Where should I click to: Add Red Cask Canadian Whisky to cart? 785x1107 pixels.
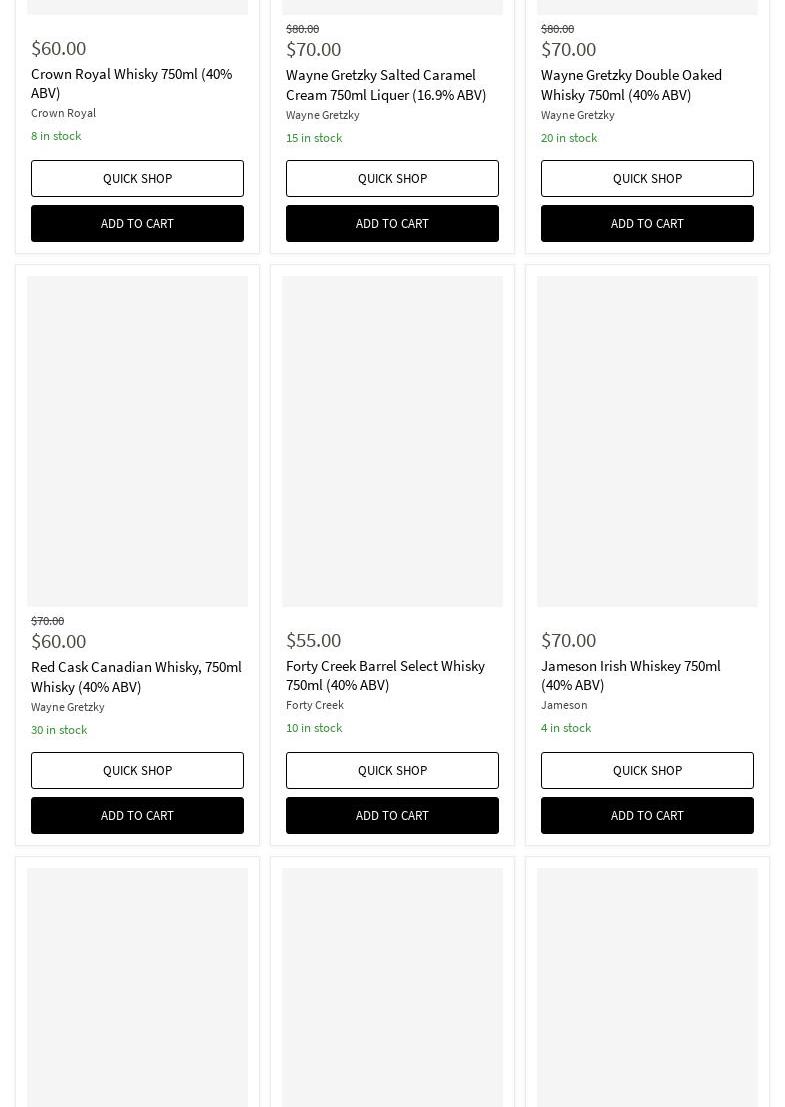coord(137,815)
